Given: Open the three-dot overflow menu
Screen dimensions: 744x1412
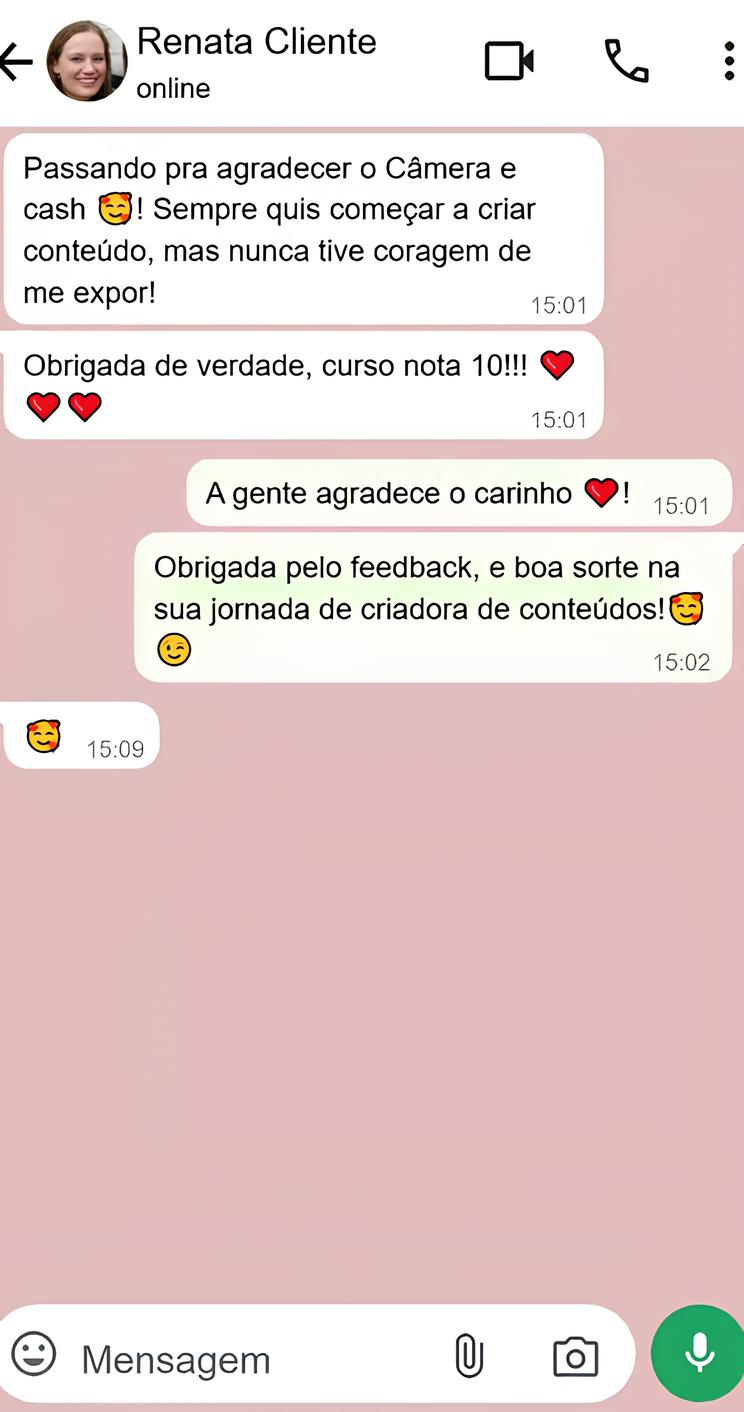Looking at the screenshot, I should coord(728,62).
